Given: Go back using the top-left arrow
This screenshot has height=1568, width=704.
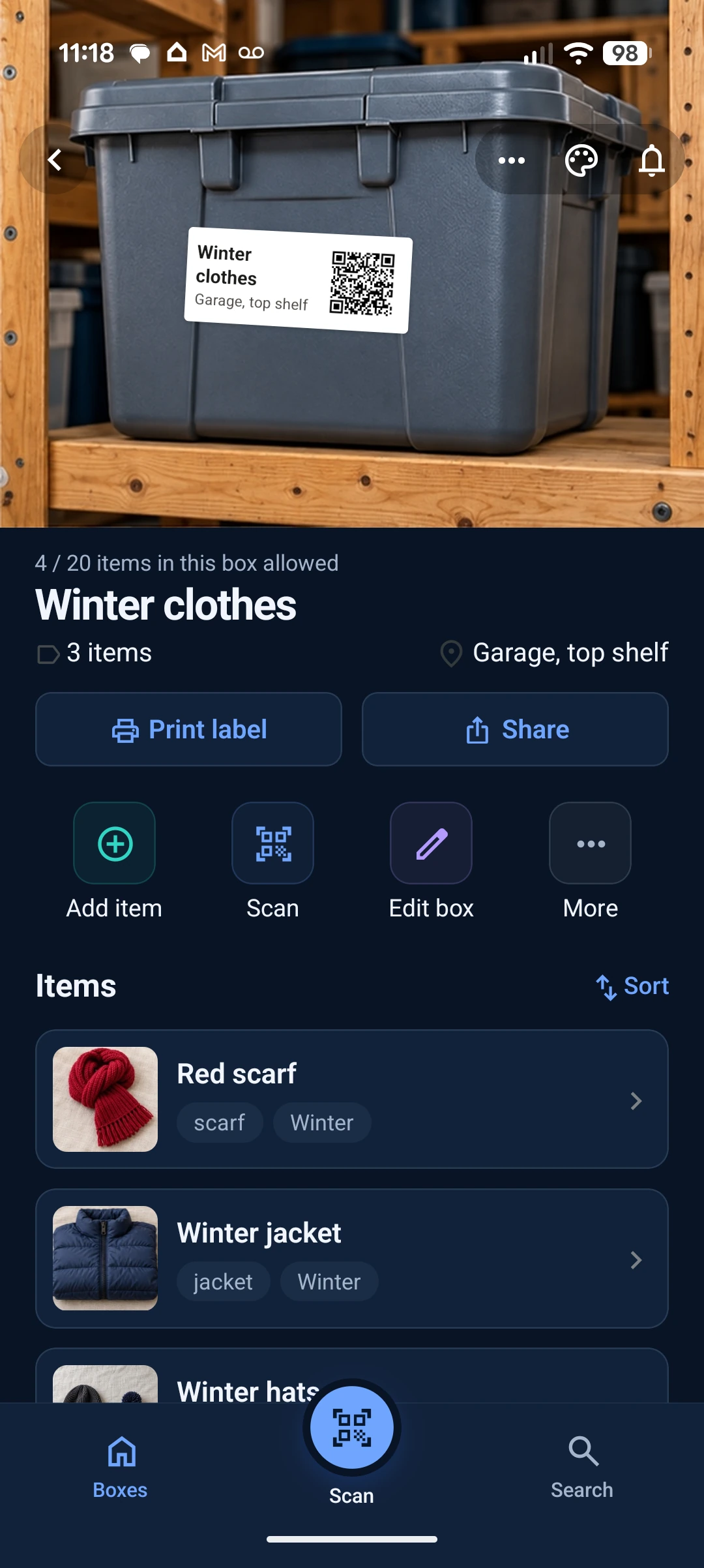Looking at the screenshot, I should pos(55,160).
